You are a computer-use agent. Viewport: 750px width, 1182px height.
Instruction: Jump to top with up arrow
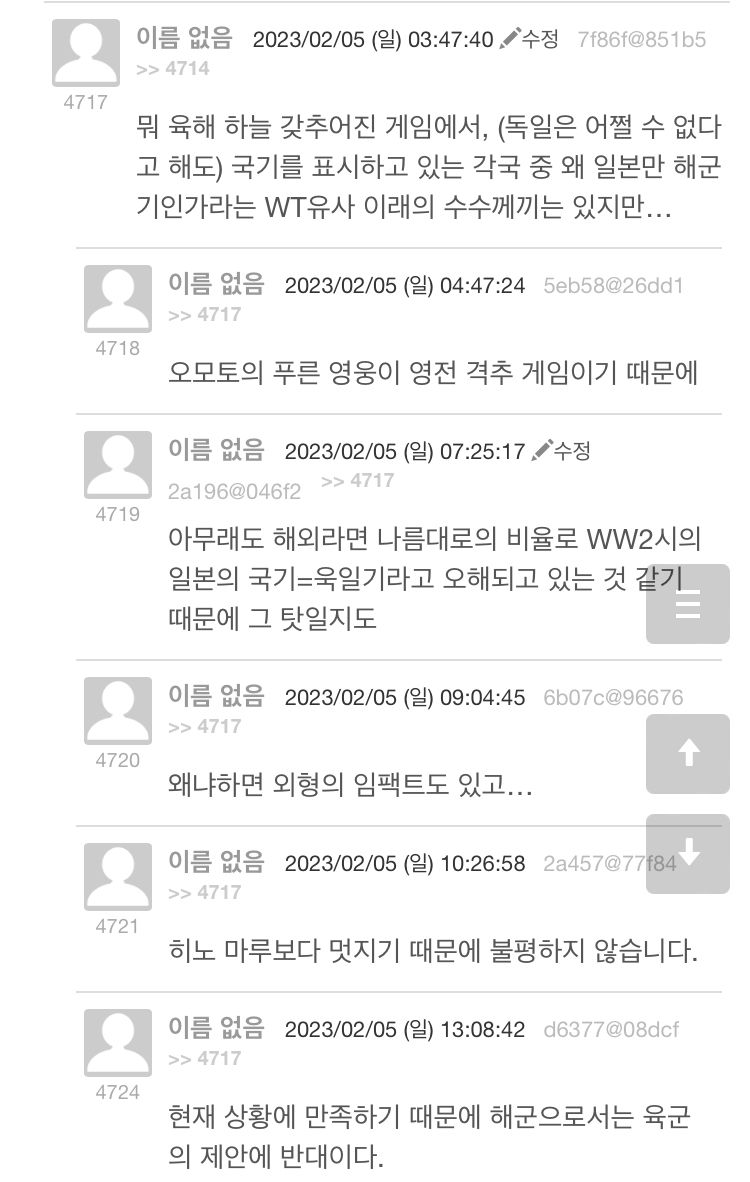pyautogui.click(x=687, y=754)
